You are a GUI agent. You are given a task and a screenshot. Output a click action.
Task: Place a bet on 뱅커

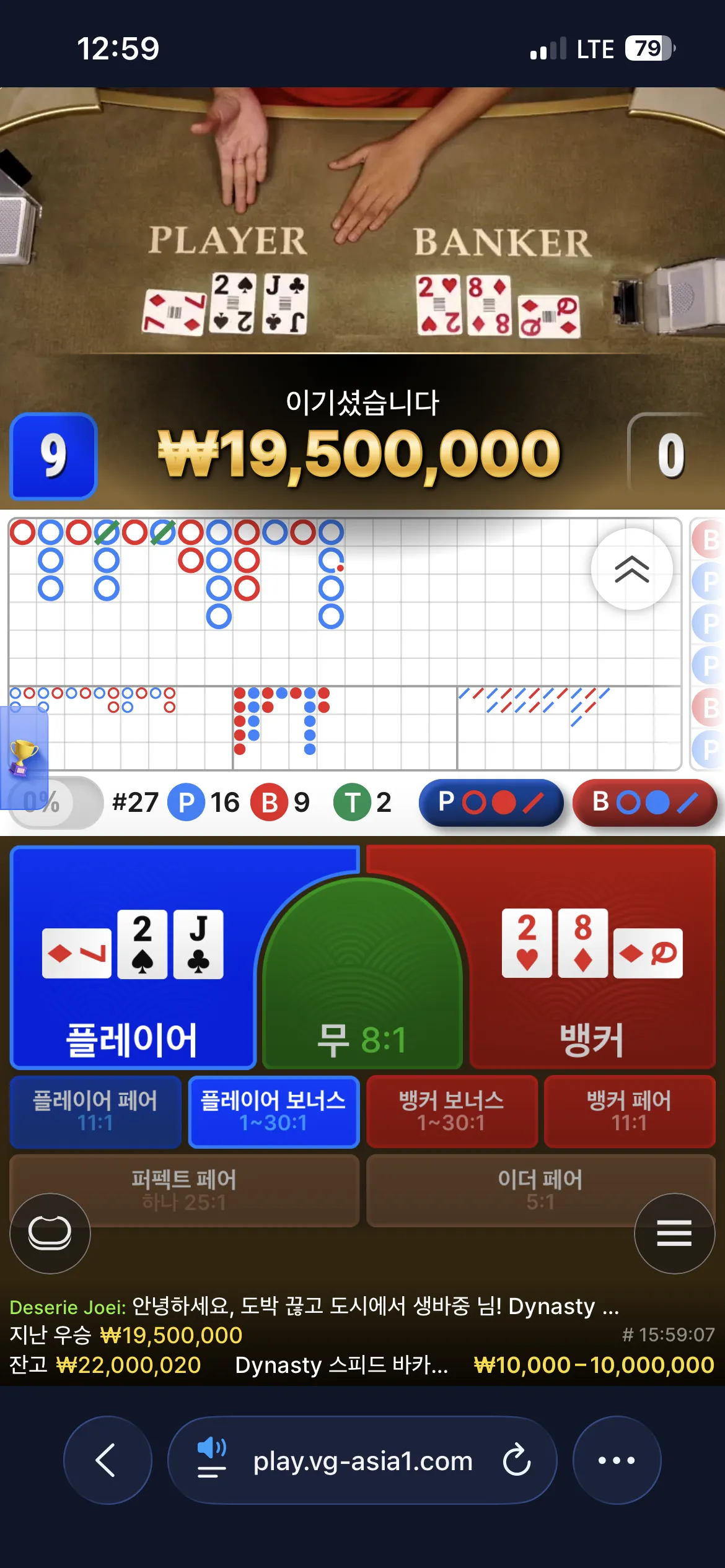pyautogui.click(x=592, y=957)
